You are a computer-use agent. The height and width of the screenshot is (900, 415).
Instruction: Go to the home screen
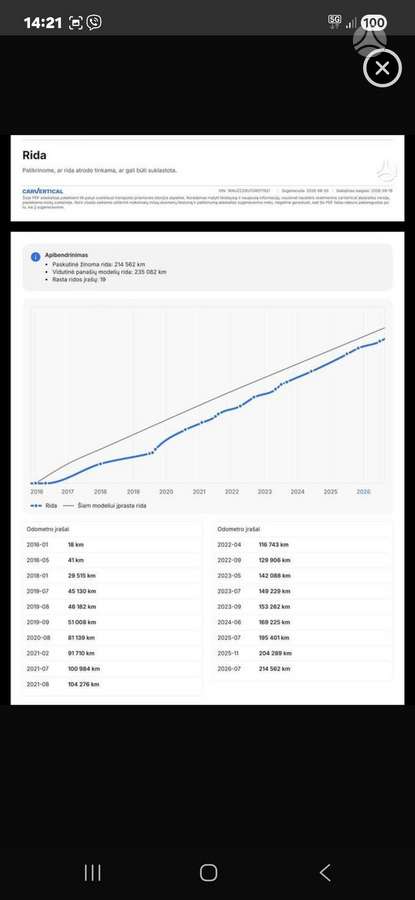(x=208, y=872)
